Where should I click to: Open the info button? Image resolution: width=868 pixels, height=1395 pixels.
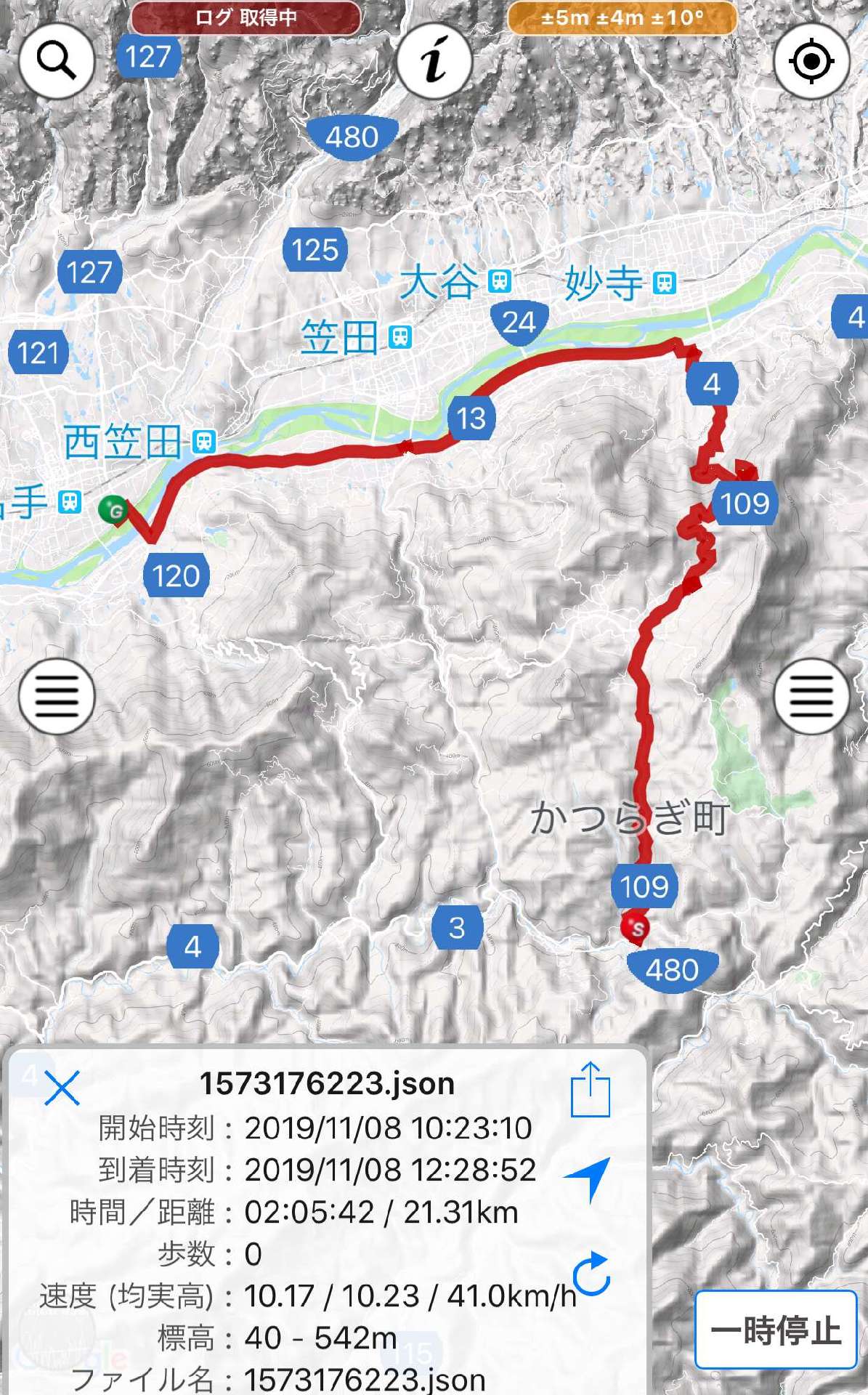tap(434, 61)
